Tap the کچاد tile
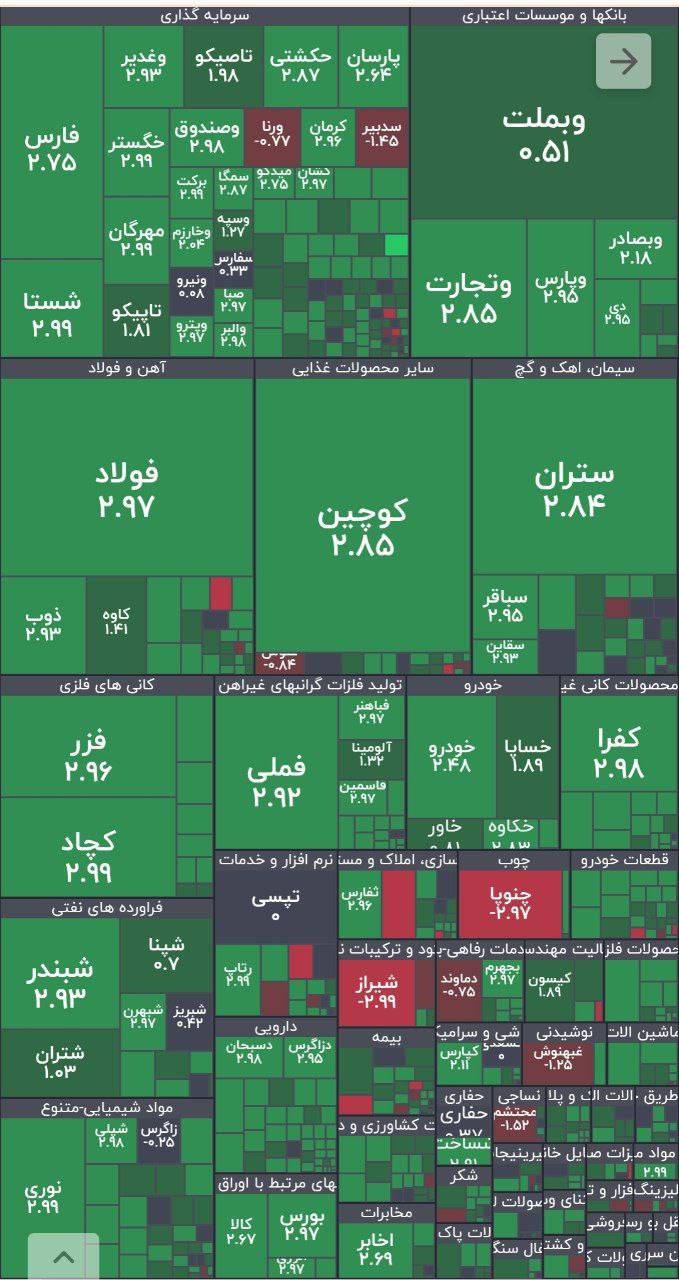 pyautogui.click(x=88, y=855)
